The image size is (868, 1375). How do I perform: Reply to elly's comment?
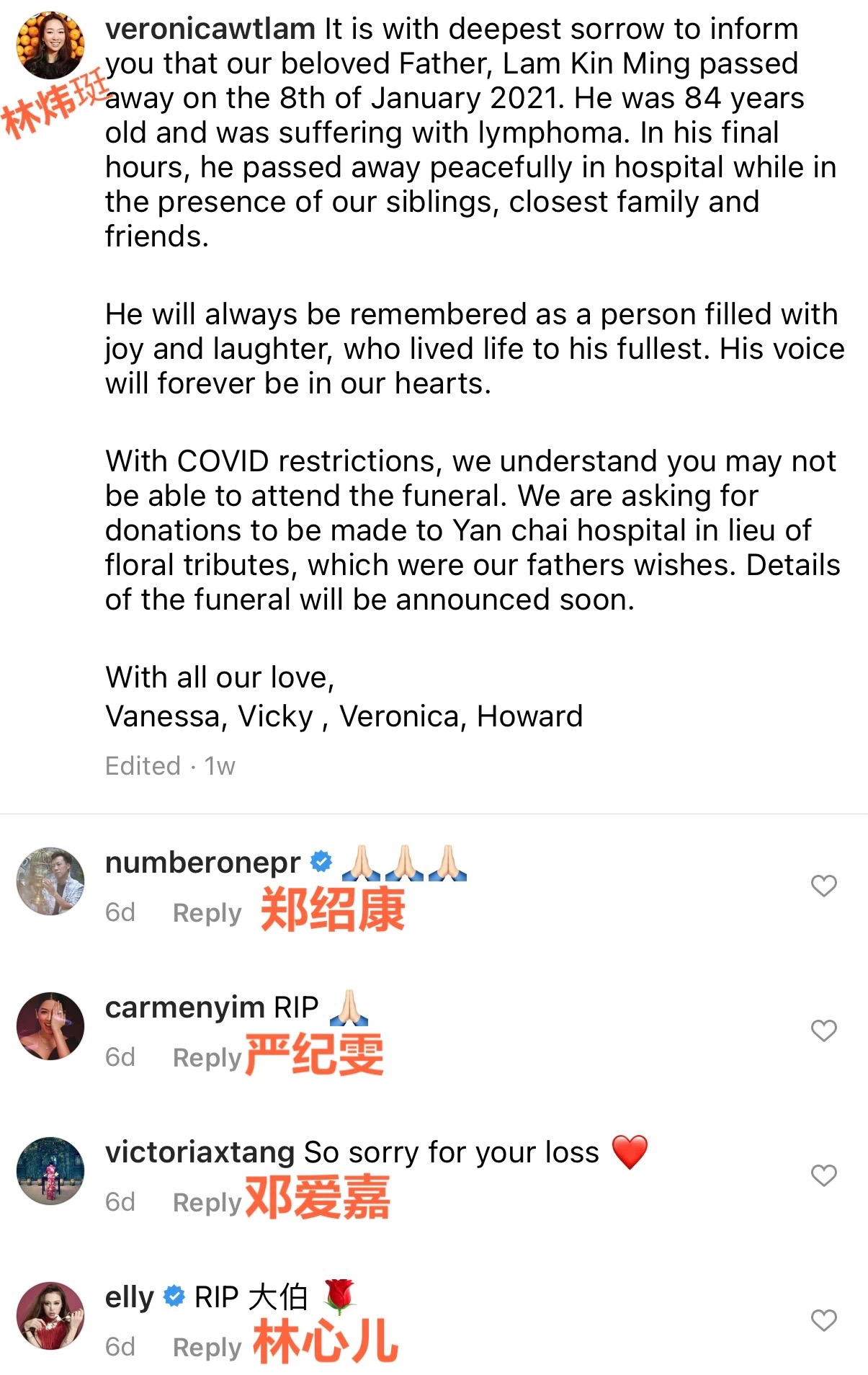point(207,1347)
